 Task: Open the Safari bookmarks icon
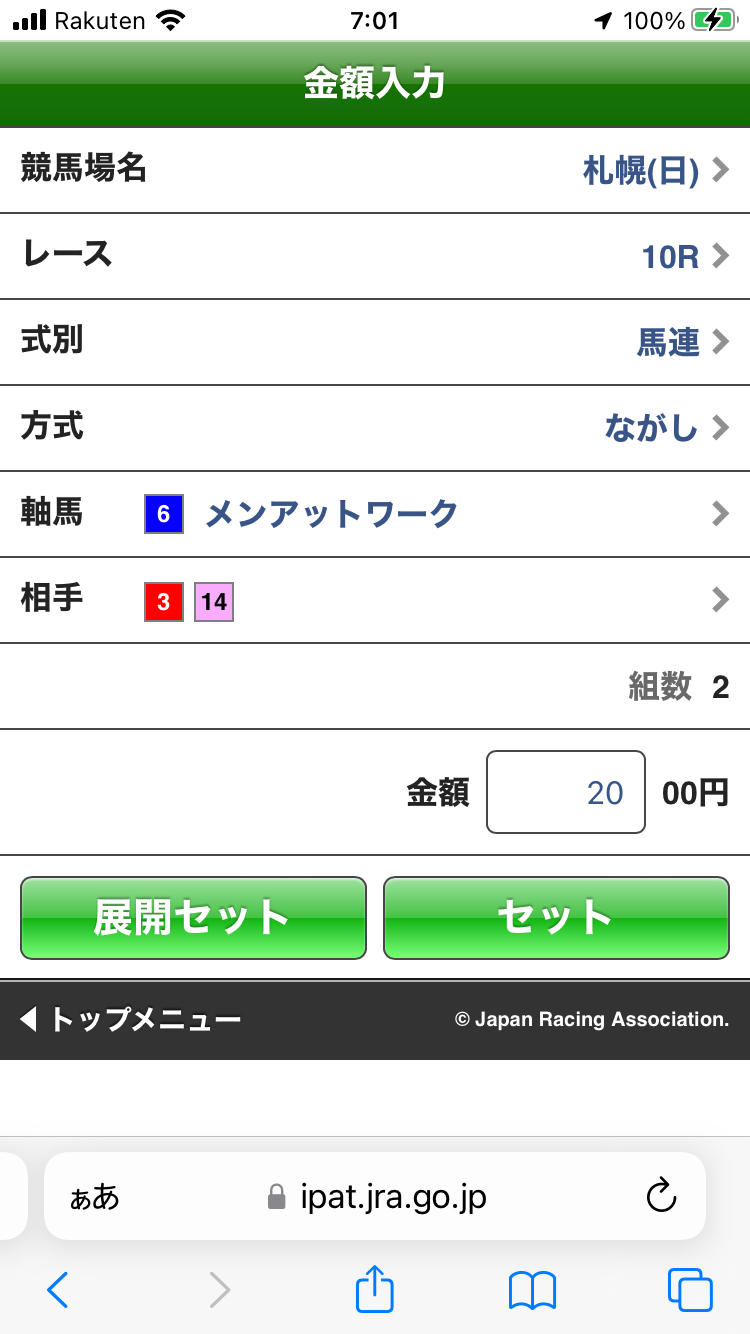532,1290
